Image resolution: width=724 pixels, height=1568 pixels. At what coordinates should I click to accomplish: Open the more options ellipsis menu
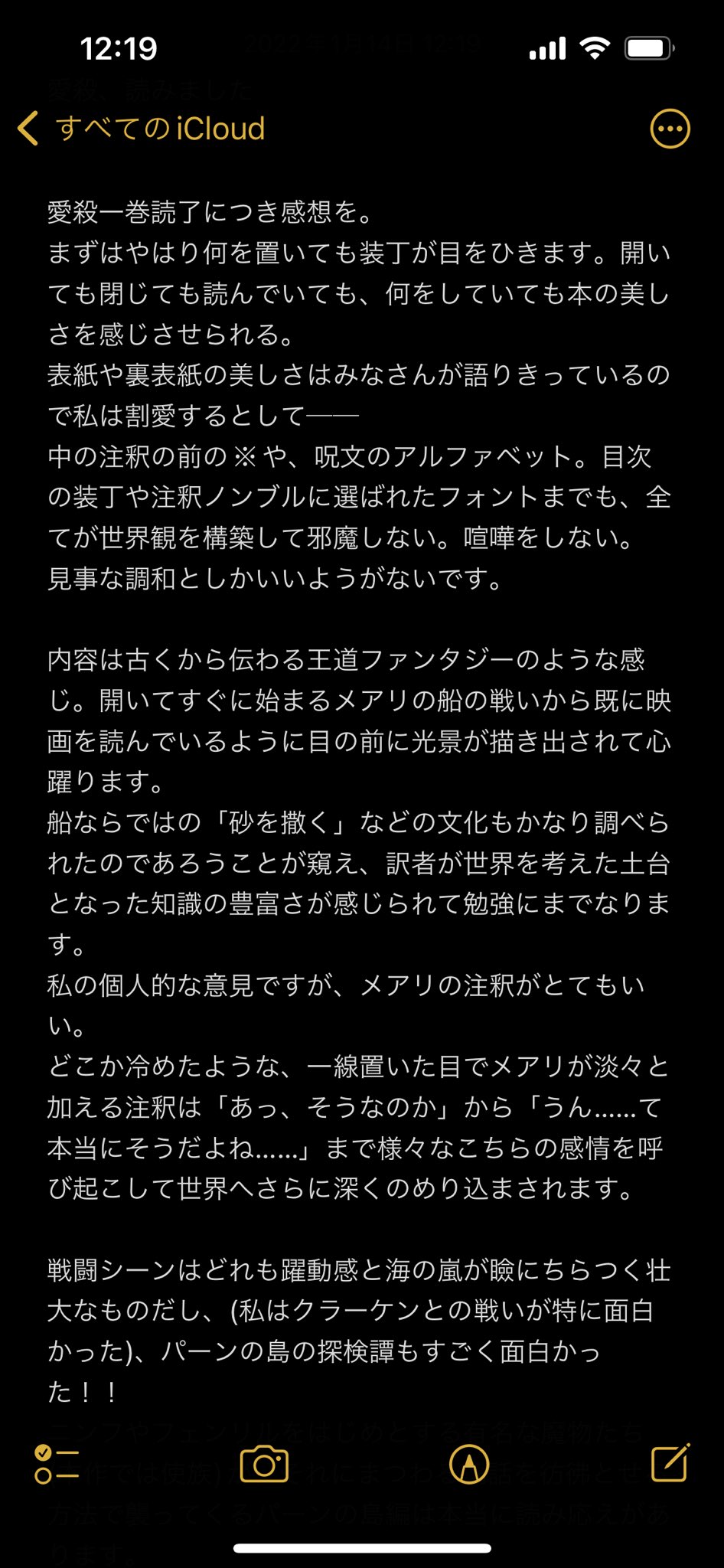pyautogui.click(x=670, y=129)
